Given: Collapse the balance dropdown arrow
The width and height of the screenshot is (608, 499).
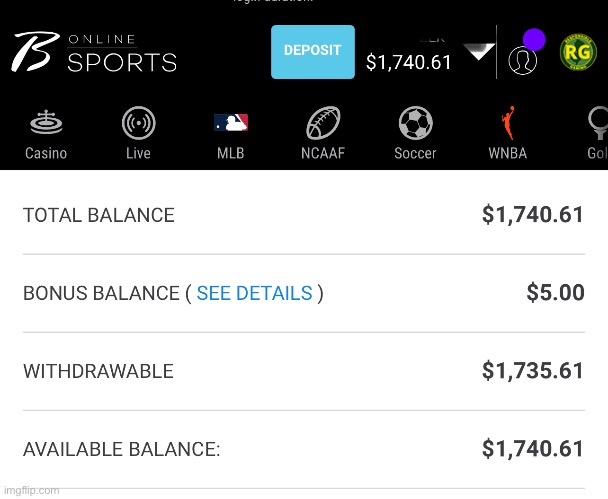Looking at the screenshot, I should click(x=480, y=52).
